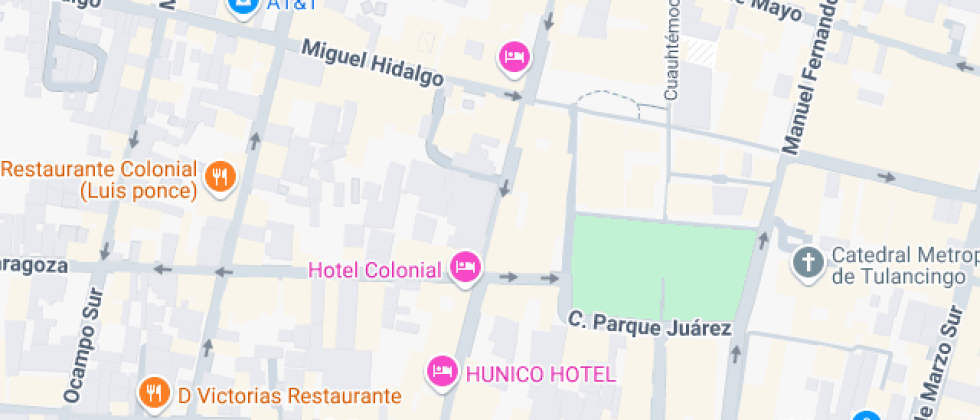The width and height of the screenshot is (980, 420).
Task: Open the Hotel Colonial map pin
Action: (x=465, y=267)
